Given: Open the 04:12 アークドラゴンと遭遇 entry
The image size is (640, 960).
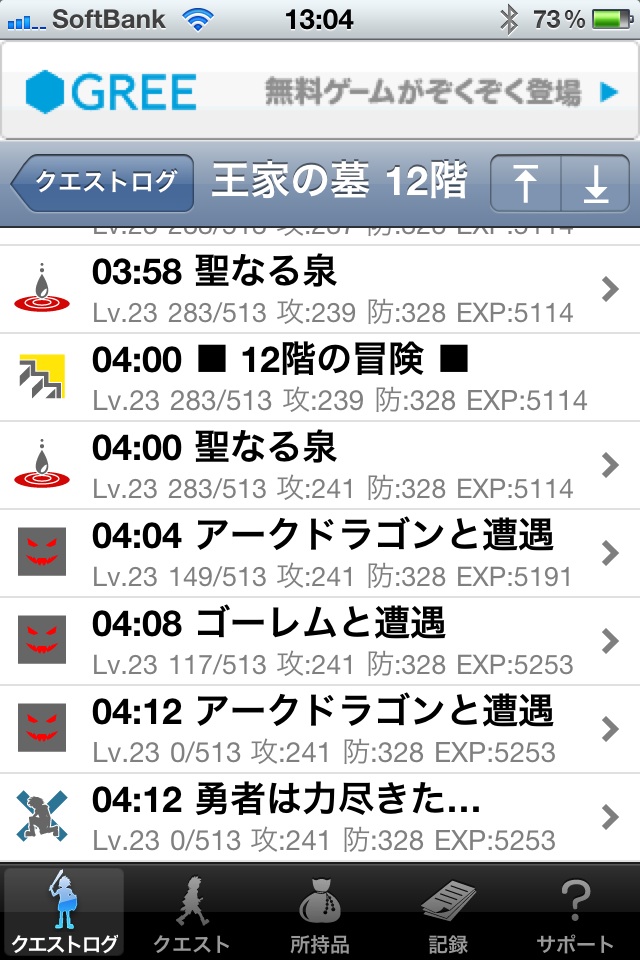Looking at the screenshot, I should (320, 729).
